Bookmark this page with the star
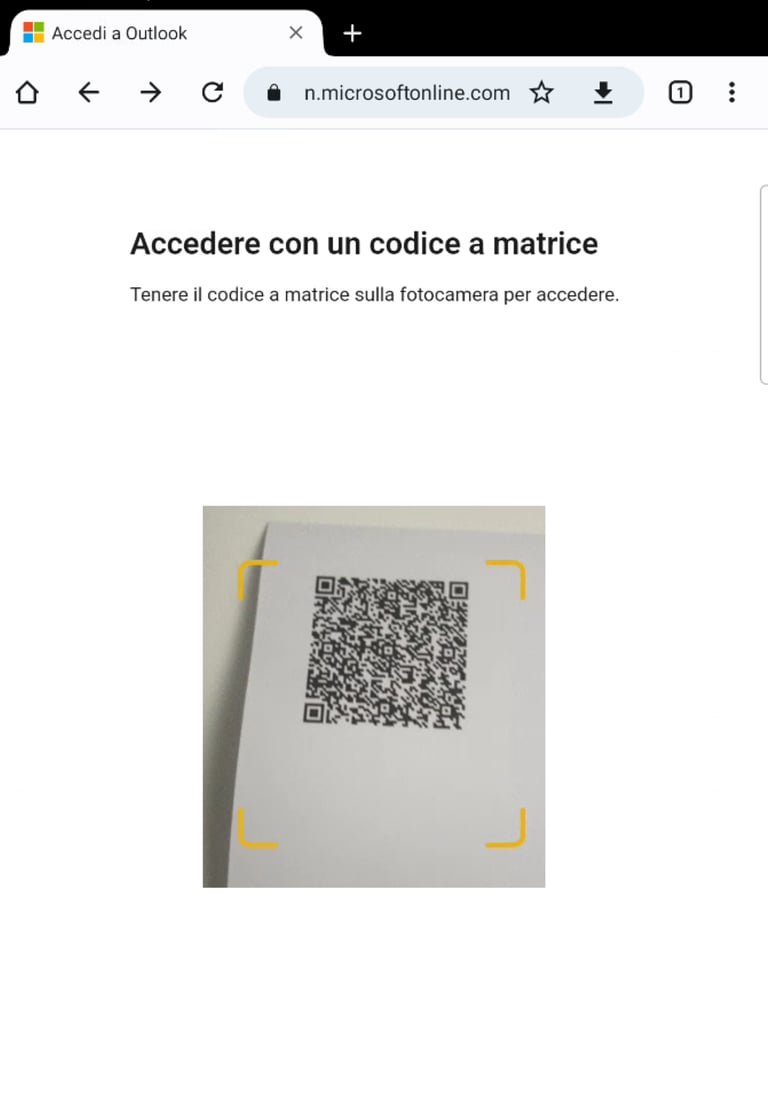This screenshot has height=1114, width=768. click(541, 93)
